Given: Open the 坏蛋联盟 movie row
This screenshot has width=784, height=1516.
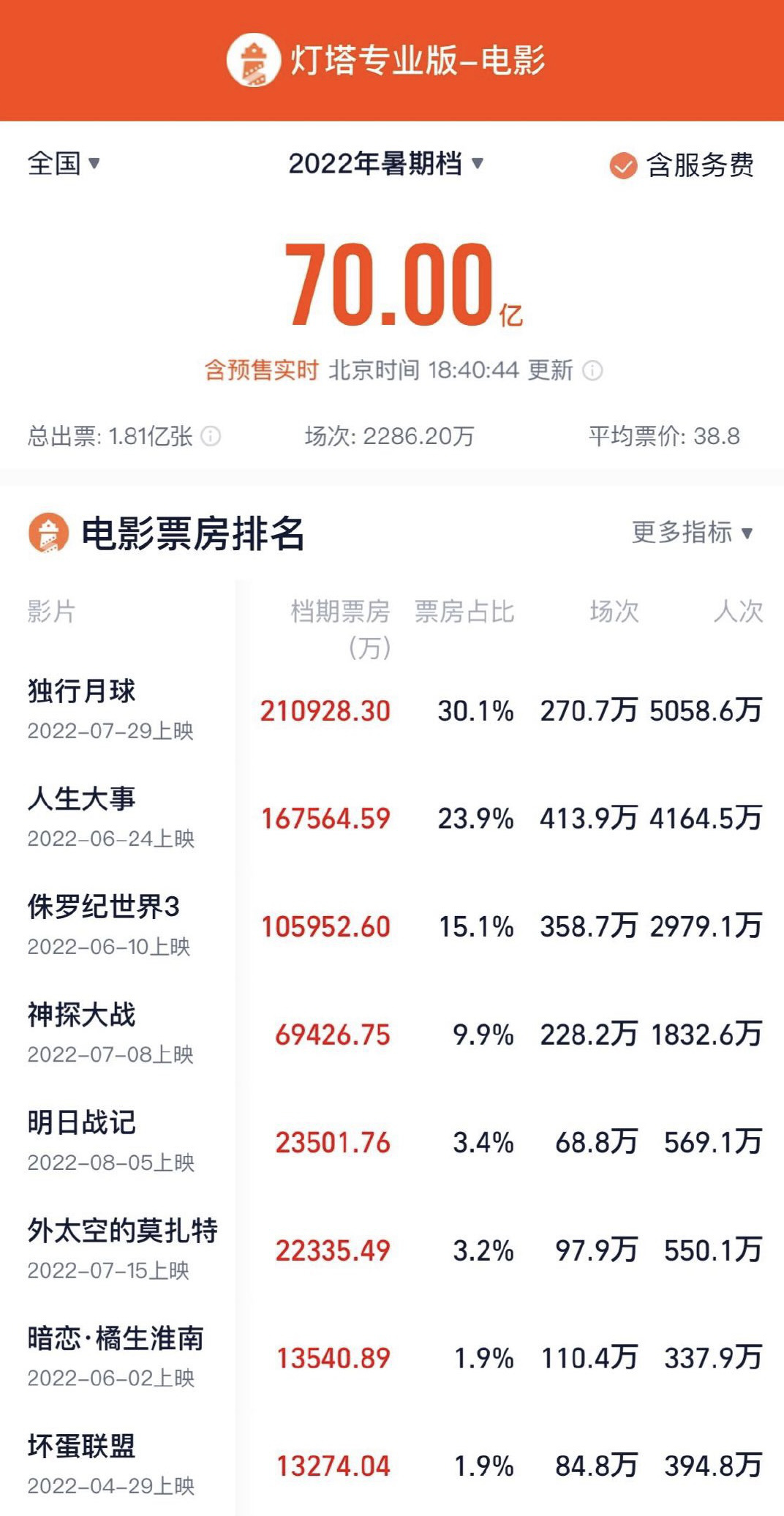Looking at the screenshot, I should [x=392, y=1465].
